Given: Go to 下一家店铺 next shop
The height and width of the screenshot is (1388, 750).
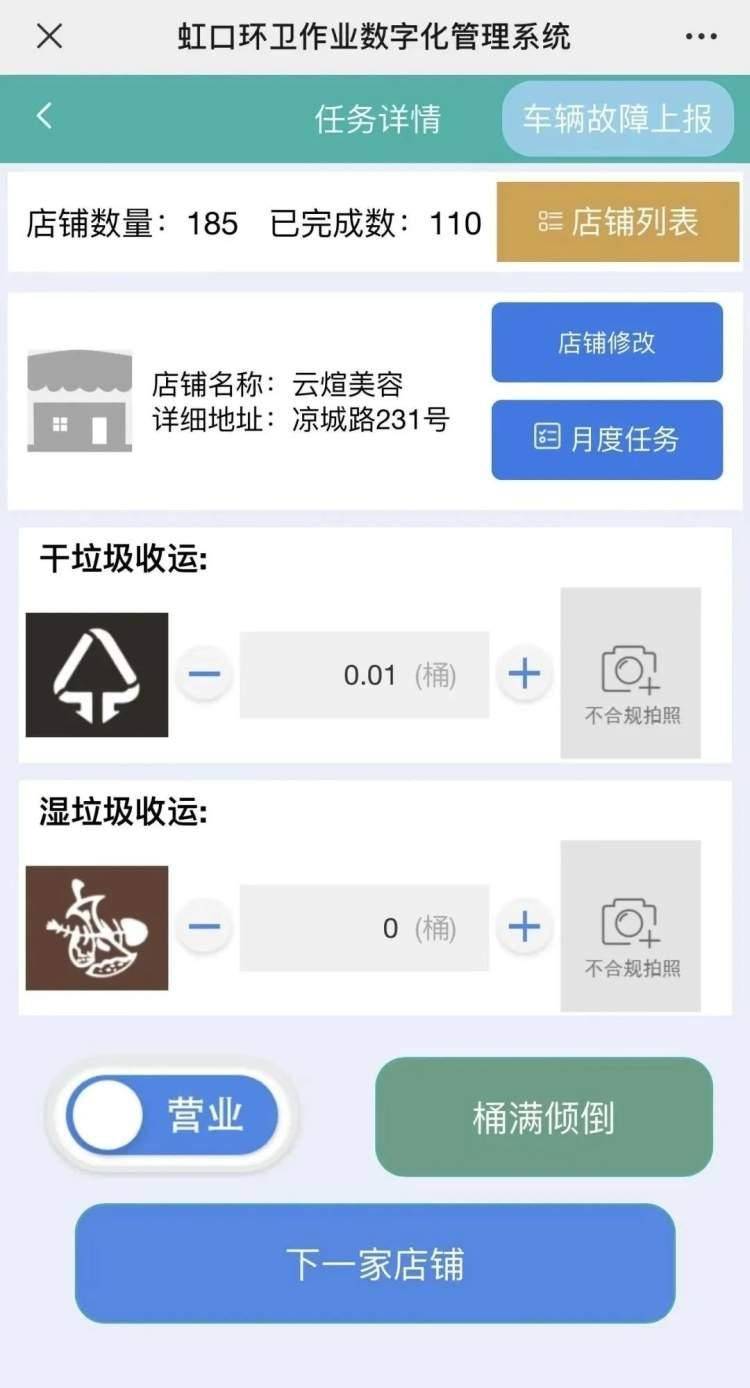Looking at the screenshot, I should point(375,1263).
